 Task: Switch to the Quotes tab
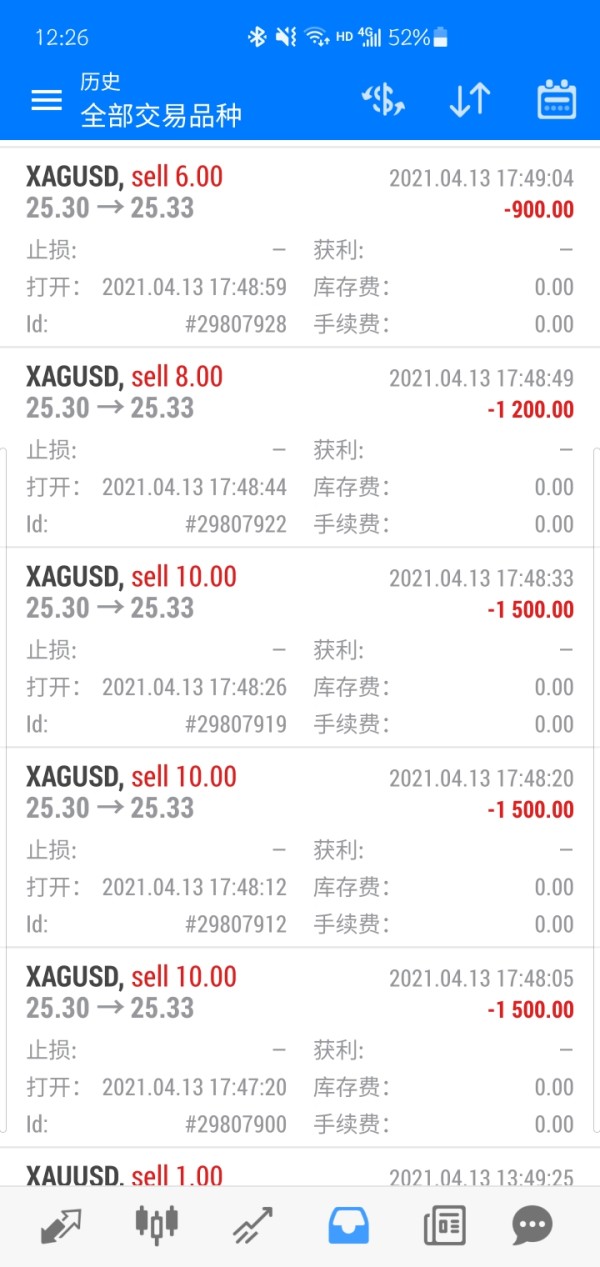[61, 1225]
